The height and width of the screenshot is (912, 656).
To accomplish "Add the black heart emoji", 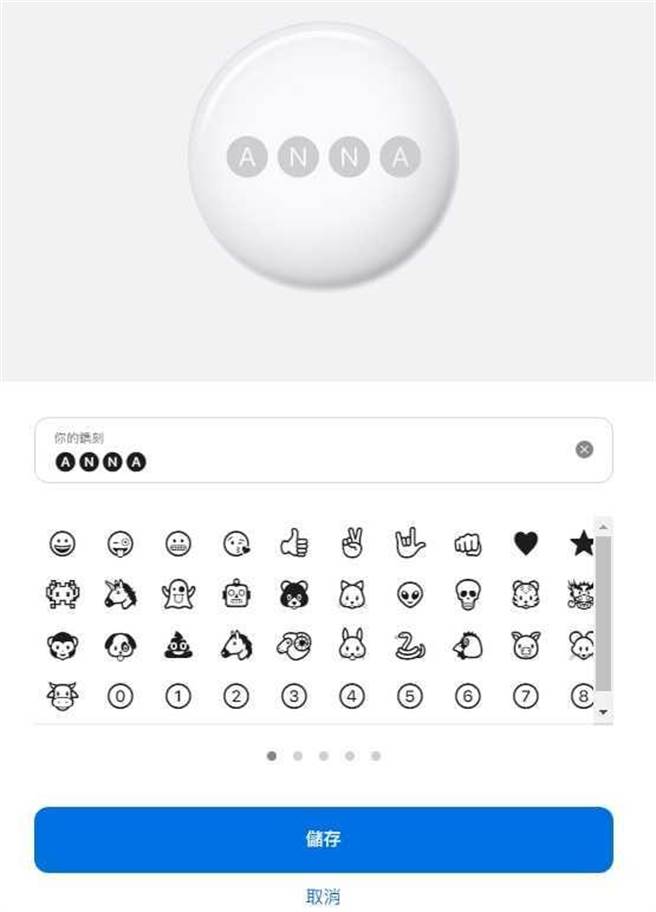I will pyautogui.click(x=525, y=544).
